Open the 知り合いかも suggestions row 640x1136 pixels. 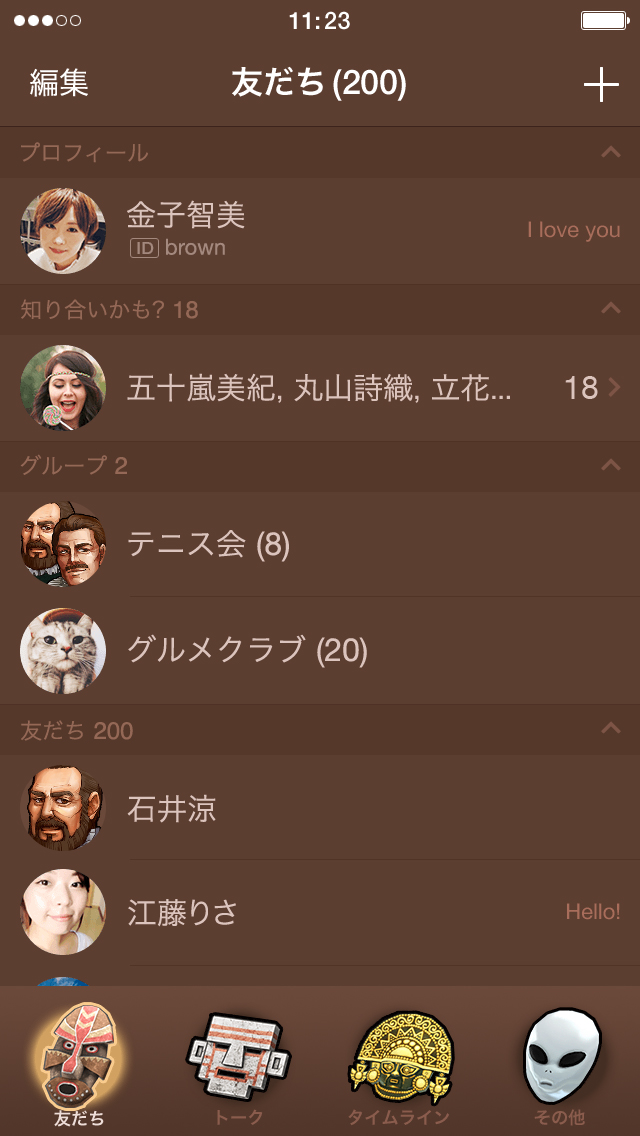[320, 388]
